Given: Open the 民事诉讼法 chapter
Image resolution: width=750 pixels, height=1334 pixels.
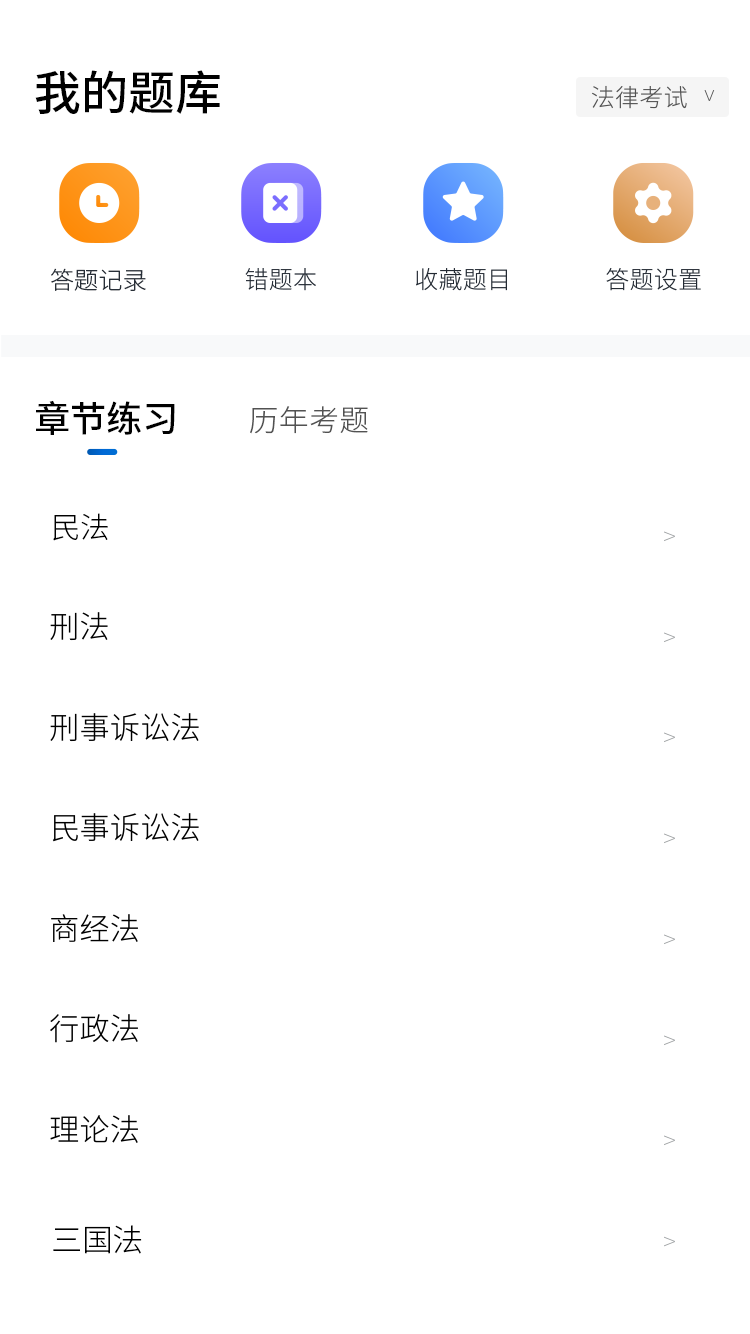Looking at the screenshot, I should click(126, 829).
